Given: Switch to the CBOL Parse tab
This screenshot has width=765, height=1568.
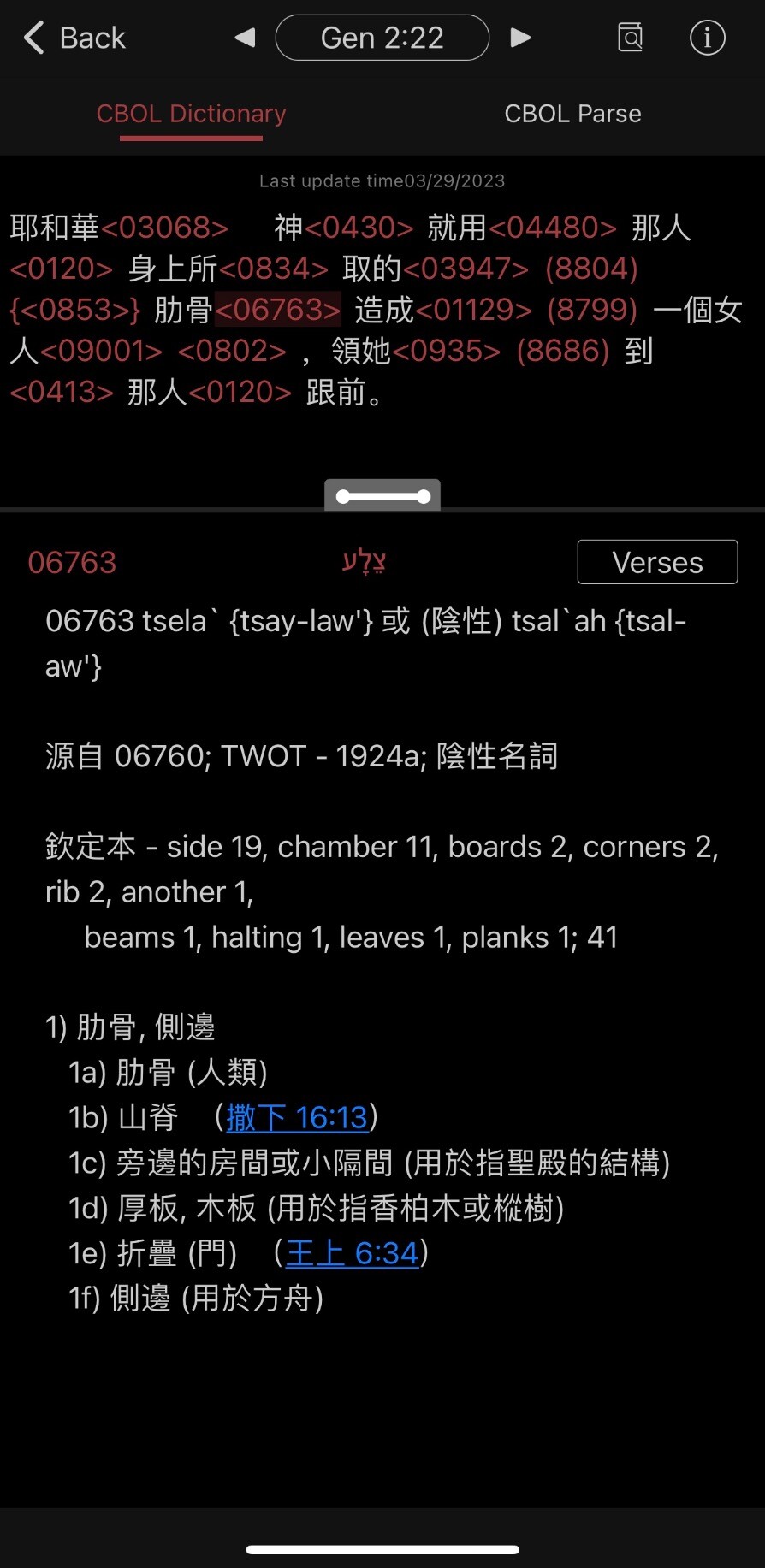Looking at the screenshot, I should (572, 114).
